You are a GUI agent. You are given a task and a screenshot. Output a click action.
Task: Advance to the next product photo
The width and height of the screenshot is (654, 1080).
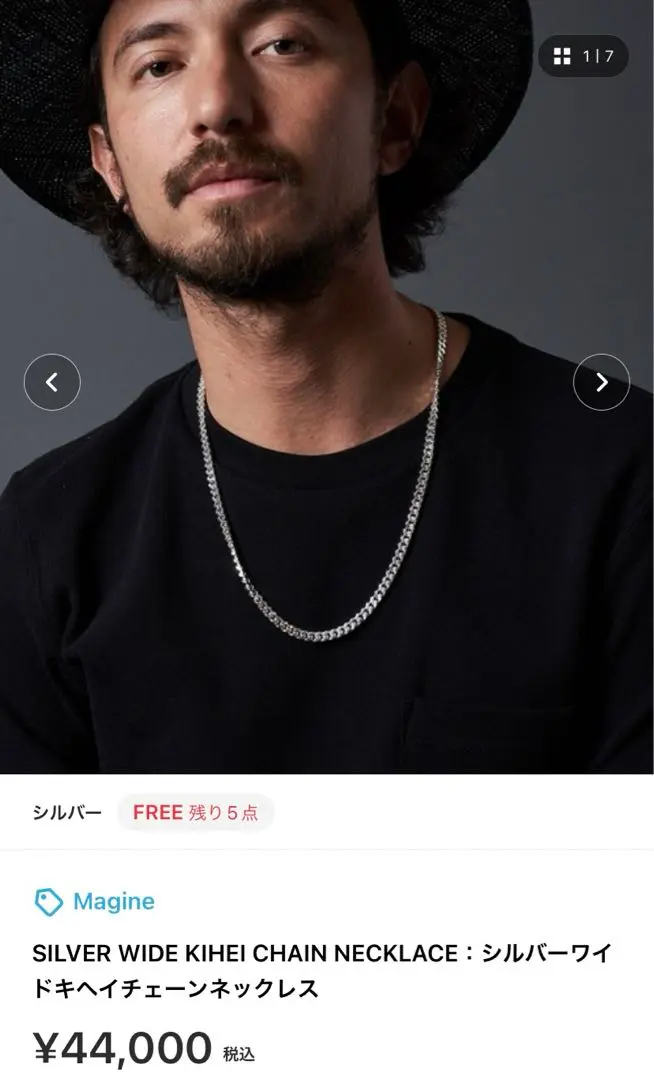[x=601, y=382]
